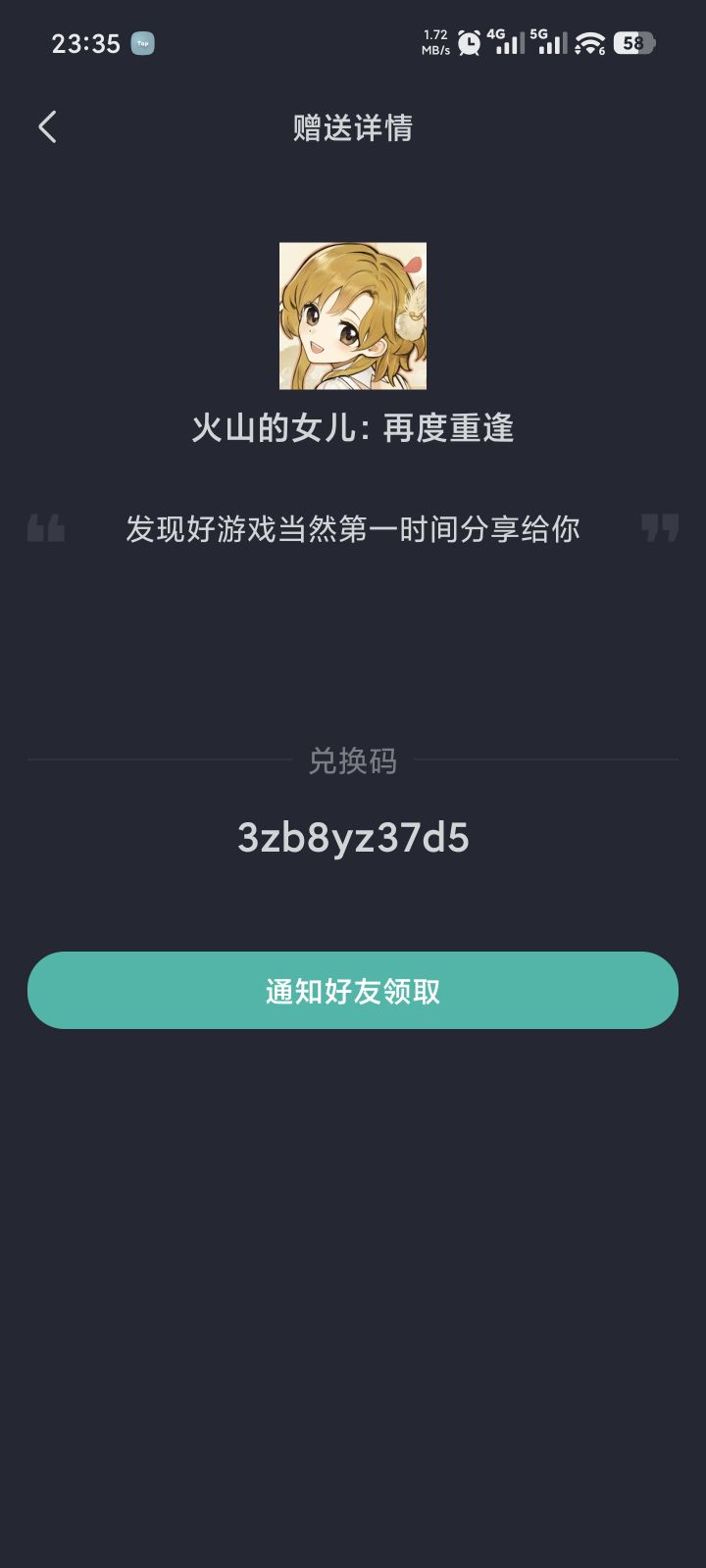This screenshot has width=706, height=1568.
Task: Tap the Wi-Fi icon in status bar
Action: click(x=588, y=43)
